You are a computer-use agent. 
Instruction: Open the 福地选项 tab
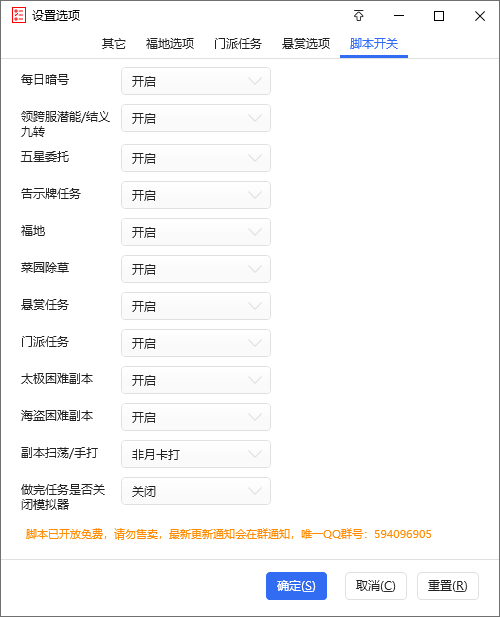tap(170, 44)
